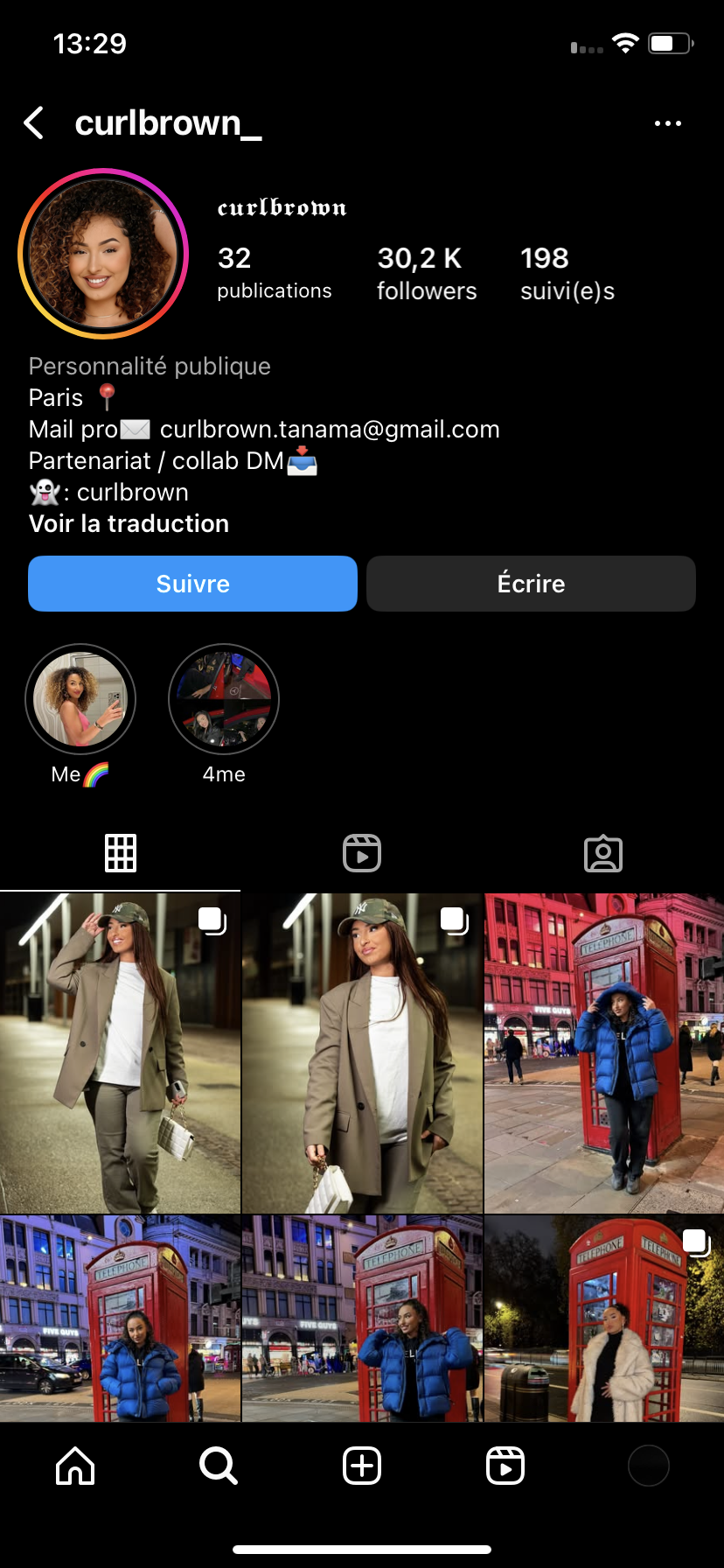Viewport: 724px width, 1568px height.
Task: Open the 30,2 K followers list
Action: click(426, 273)
